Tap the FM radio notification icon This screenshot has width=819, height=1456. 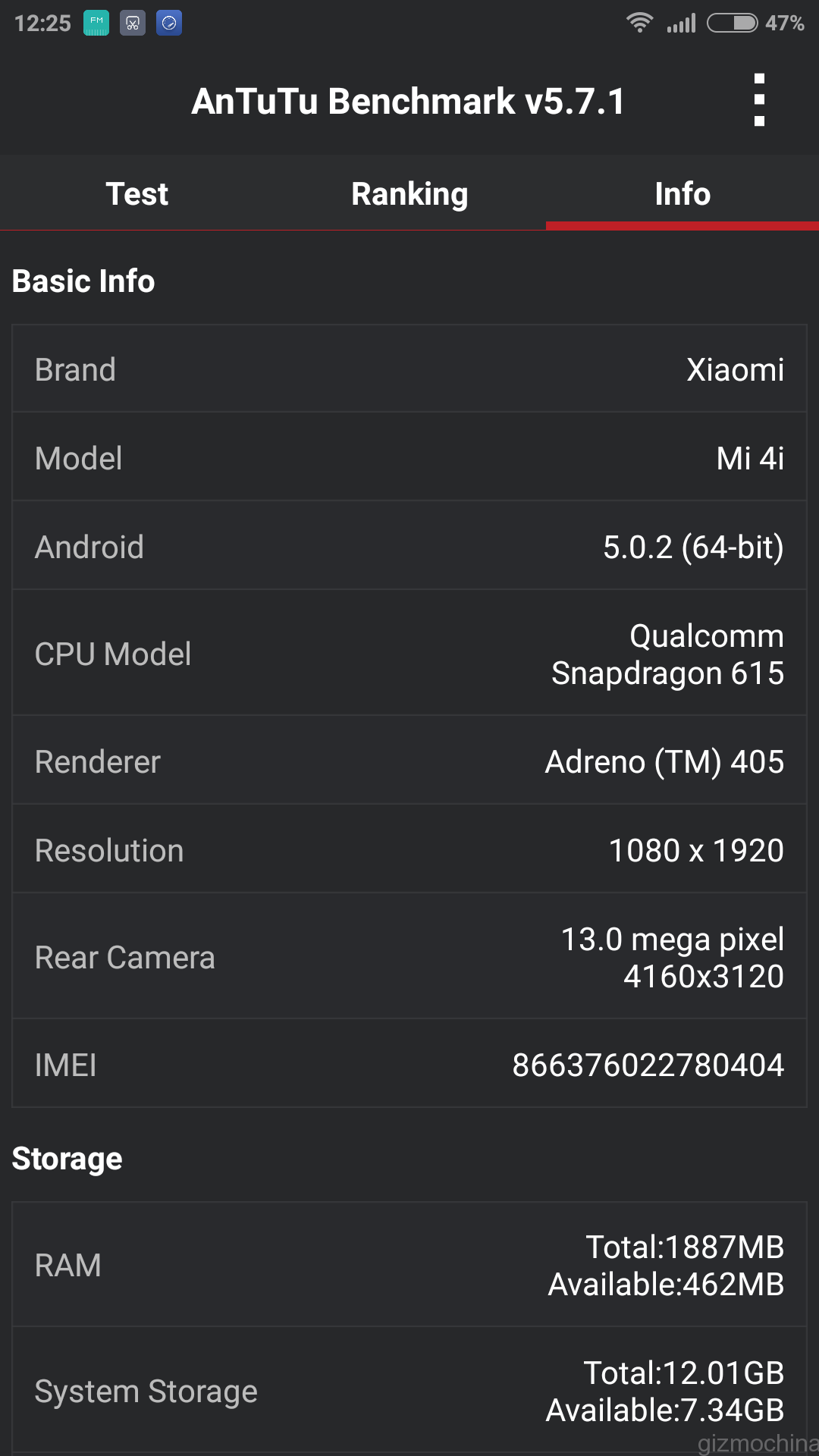(96, 23)
